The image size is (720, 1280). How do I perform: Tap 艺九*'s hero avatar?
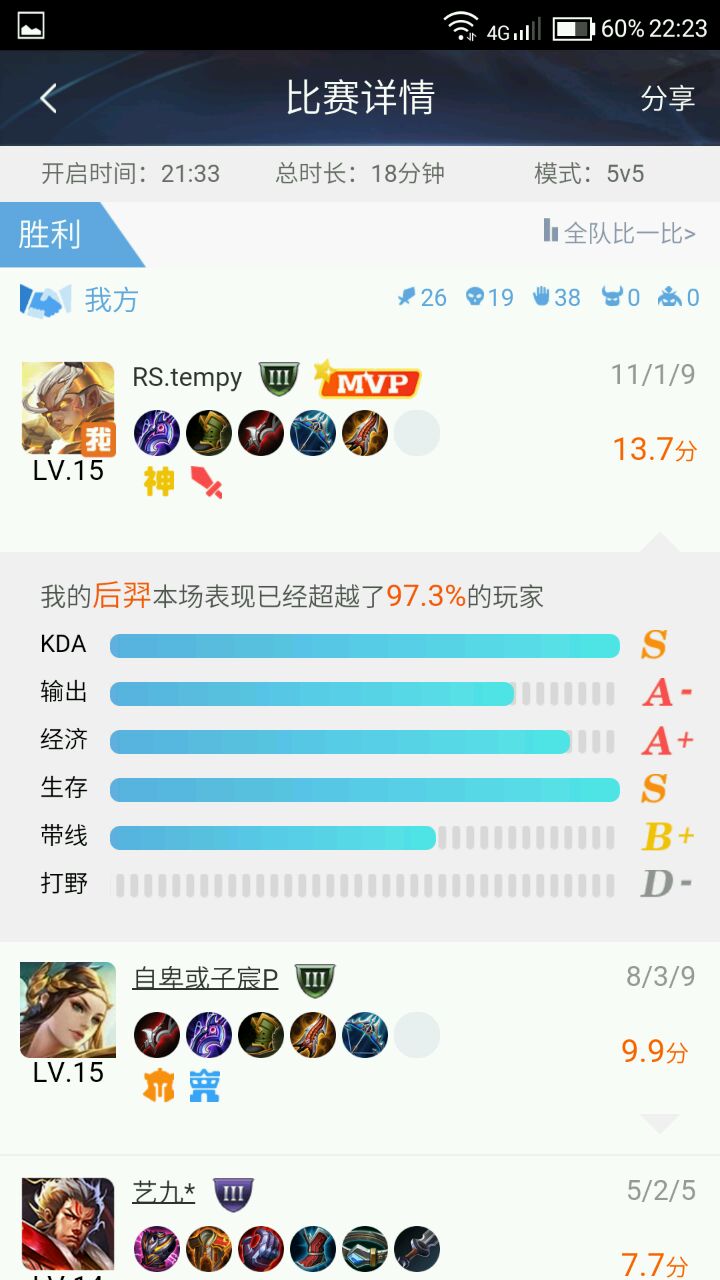click(68, 1224)
